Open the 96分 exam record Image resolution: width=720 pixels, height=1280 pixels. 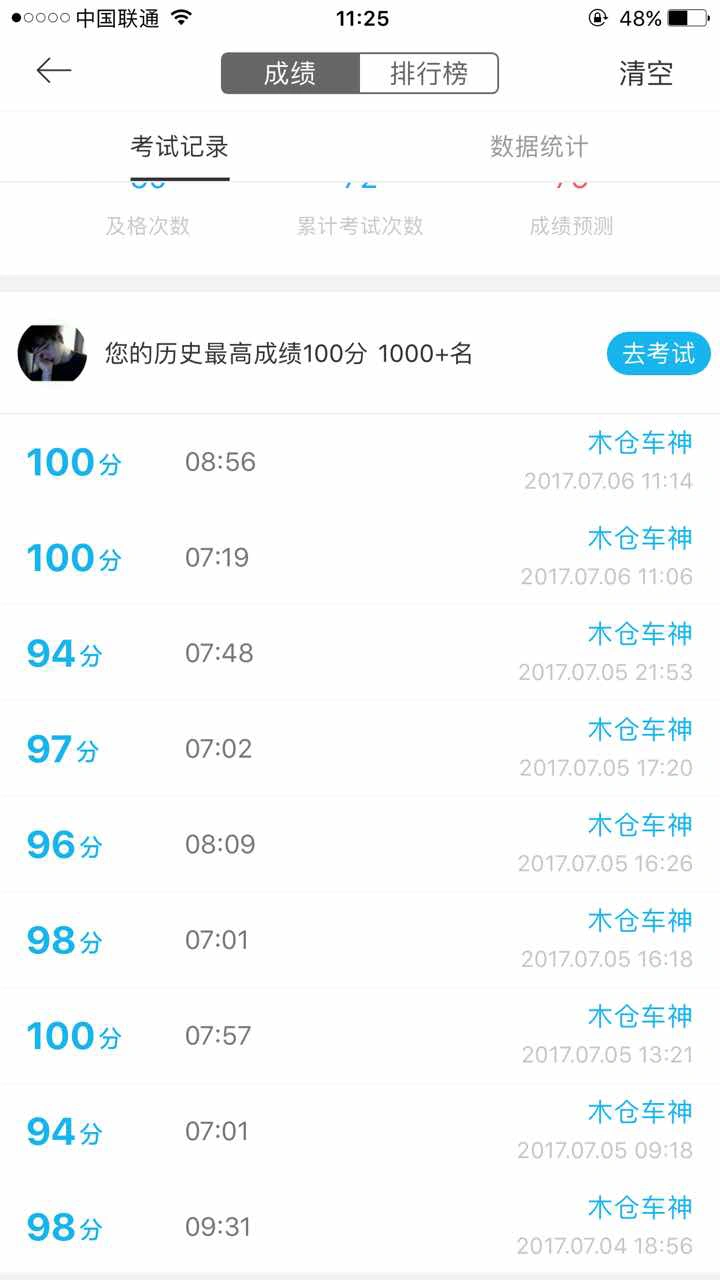[360, 845]
